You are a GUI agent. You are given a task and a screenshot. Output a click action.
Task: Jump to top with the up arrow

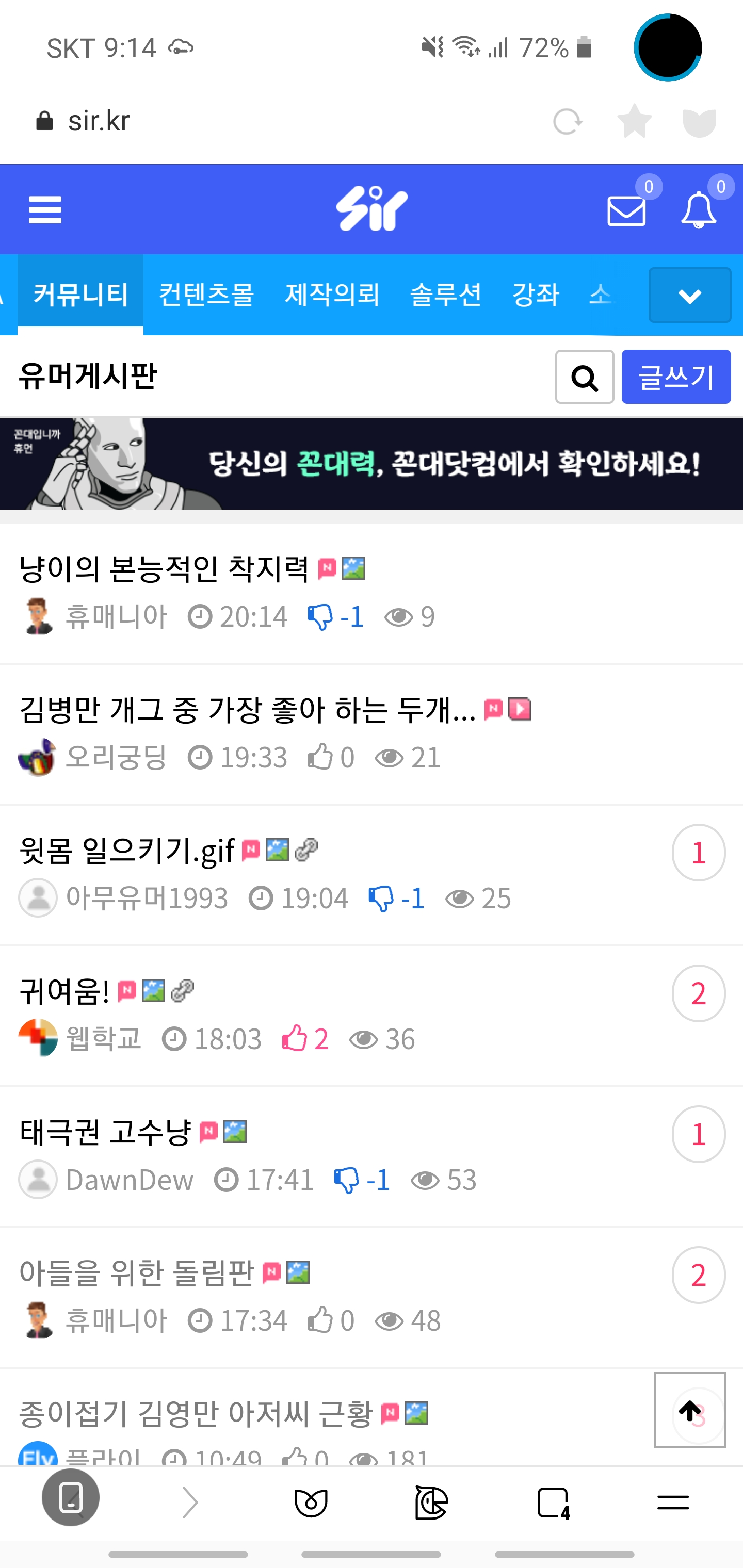coord(689,1410)
